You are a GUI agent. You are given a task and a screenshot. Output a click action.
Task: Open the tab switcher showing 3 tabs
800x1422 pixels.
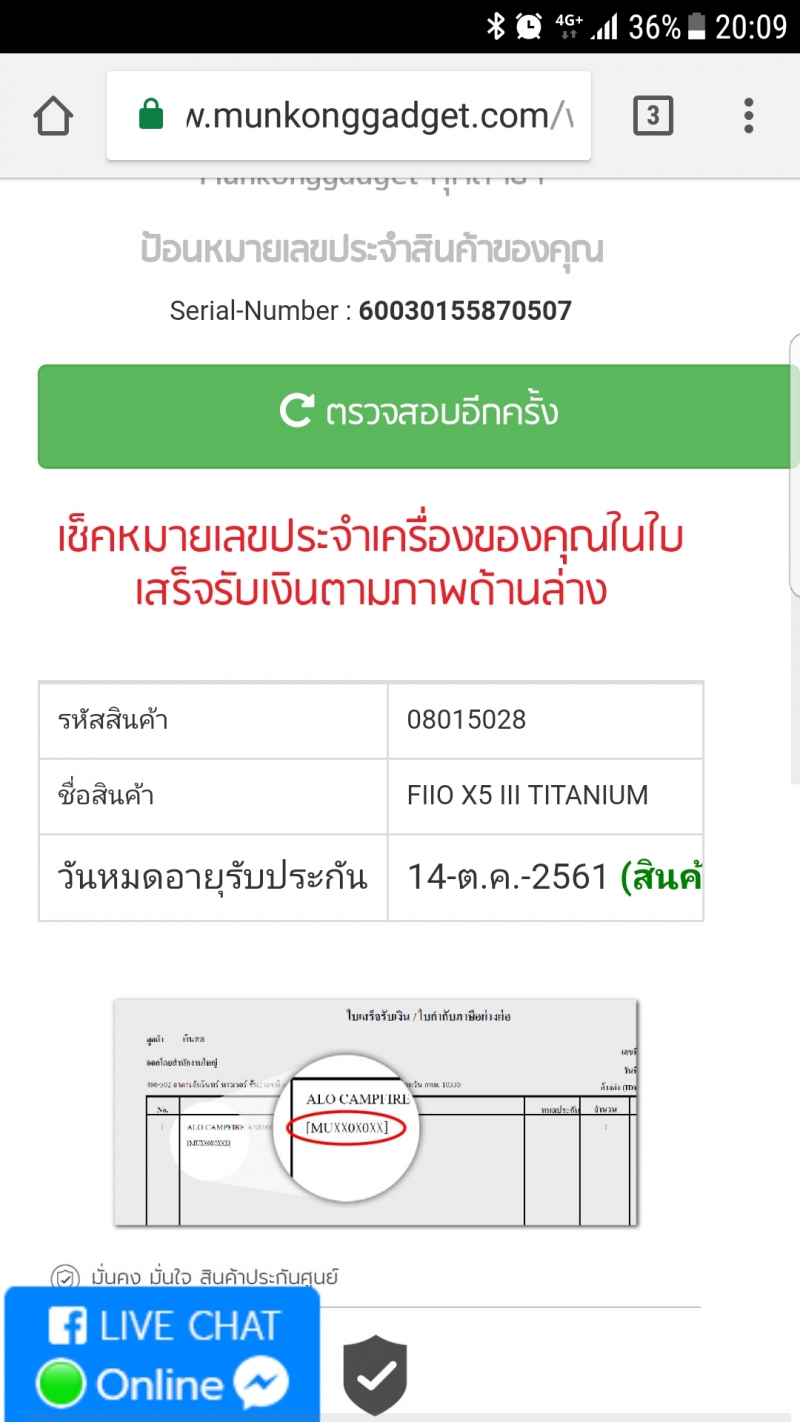pos(652,117)
